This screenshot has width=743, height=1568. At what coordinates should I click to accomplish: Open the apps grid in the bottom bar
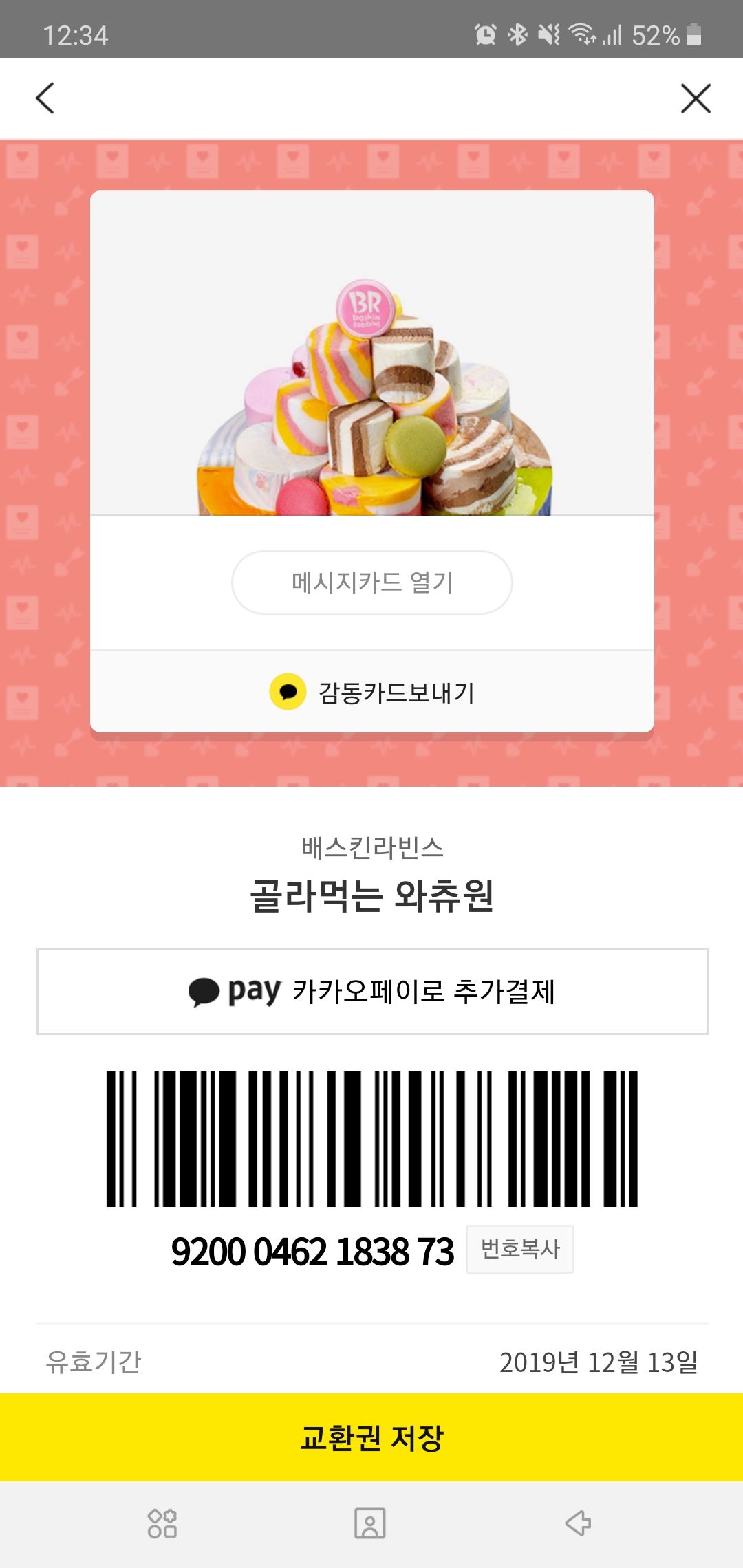[162, 1523]
